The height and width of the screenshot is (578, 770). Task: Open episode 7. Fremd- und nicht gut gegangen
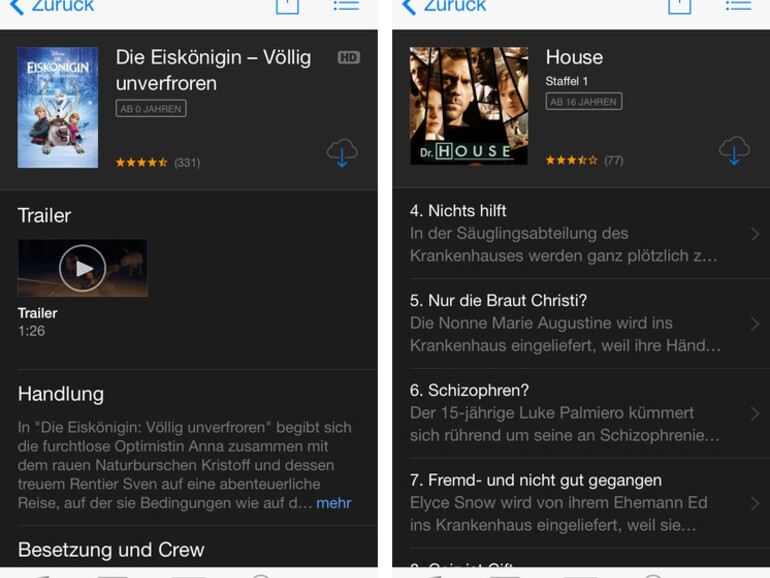580,502
